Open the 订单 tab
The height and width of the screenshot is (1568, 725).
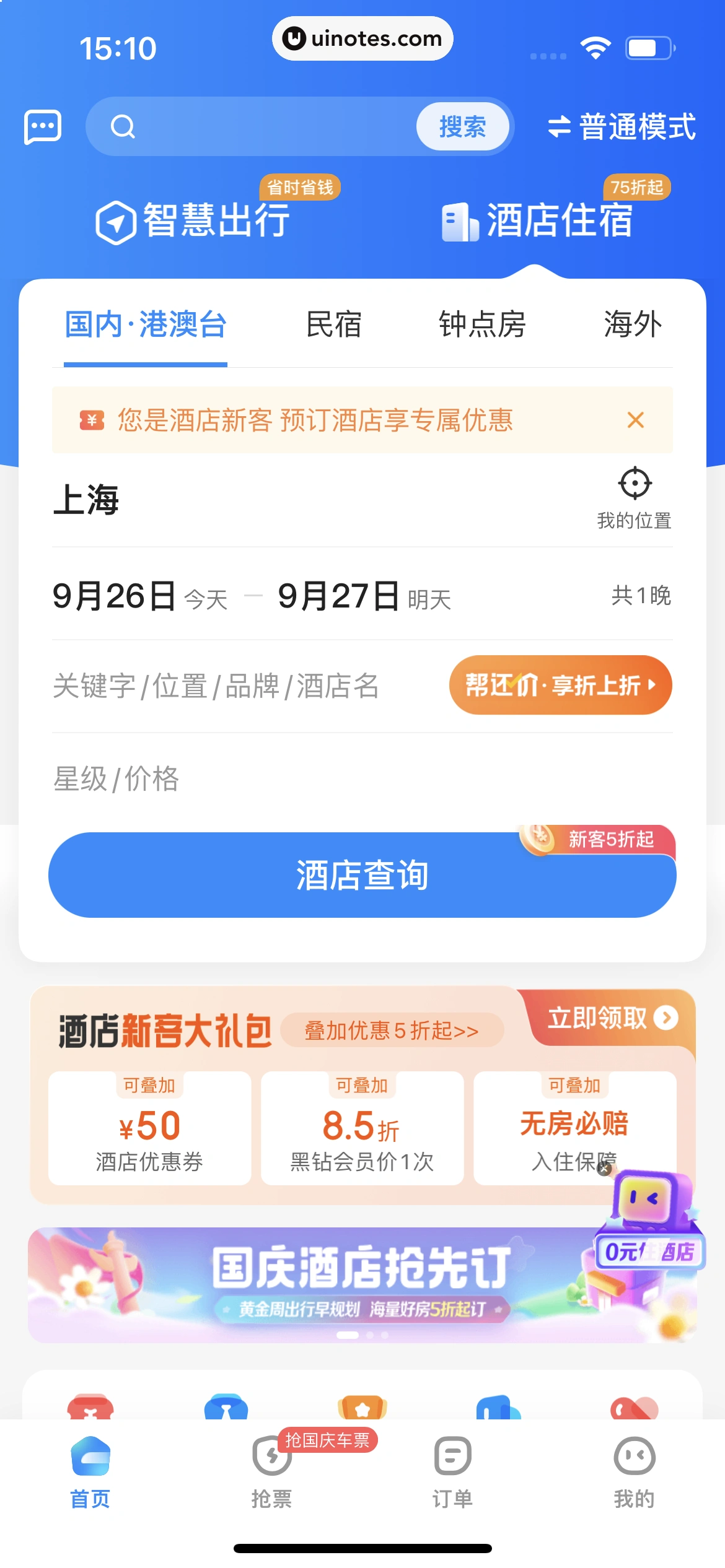click(x=452, y=1471)
